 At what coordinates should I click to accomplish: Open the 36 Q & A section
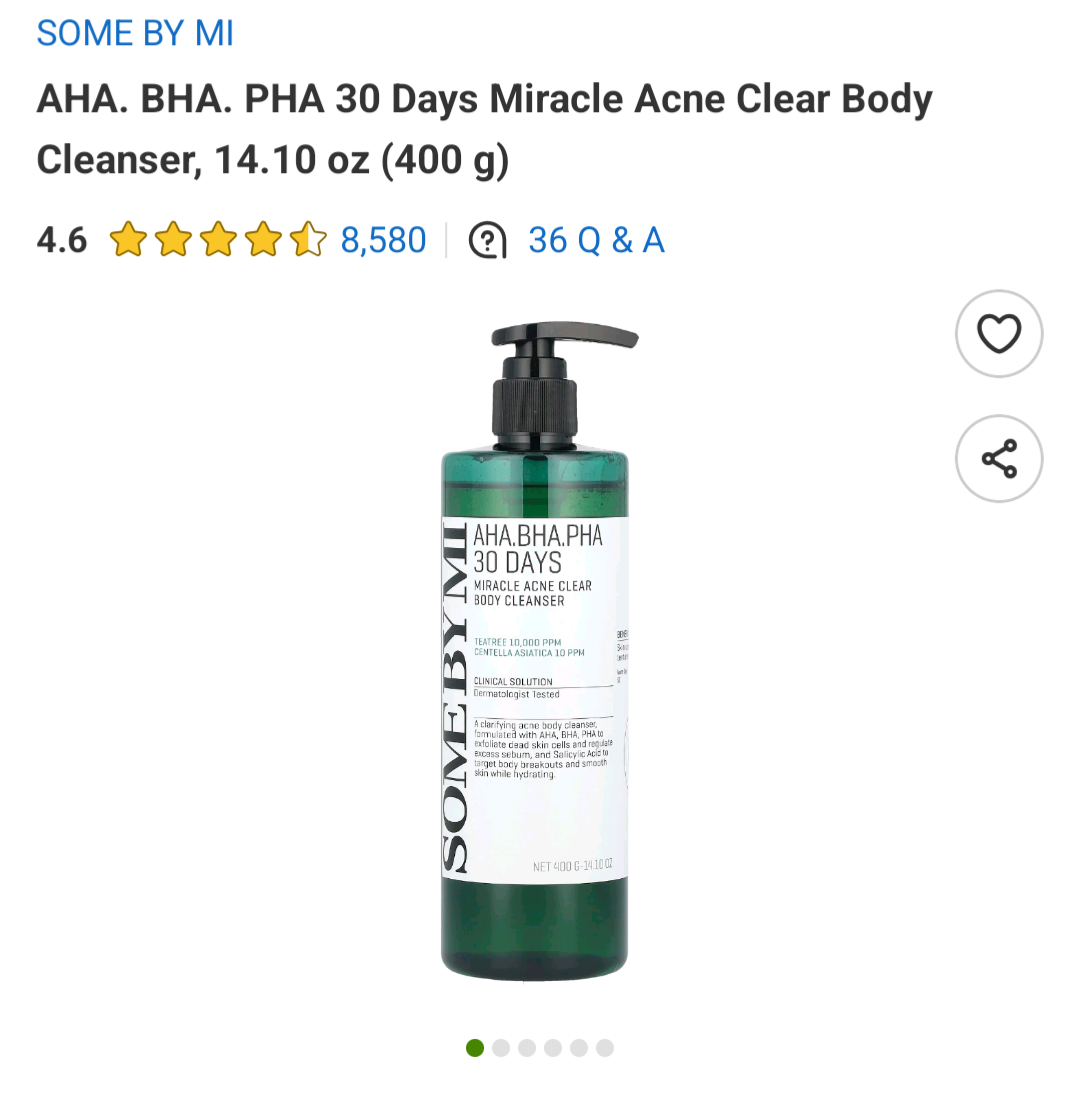pos(595,240)
